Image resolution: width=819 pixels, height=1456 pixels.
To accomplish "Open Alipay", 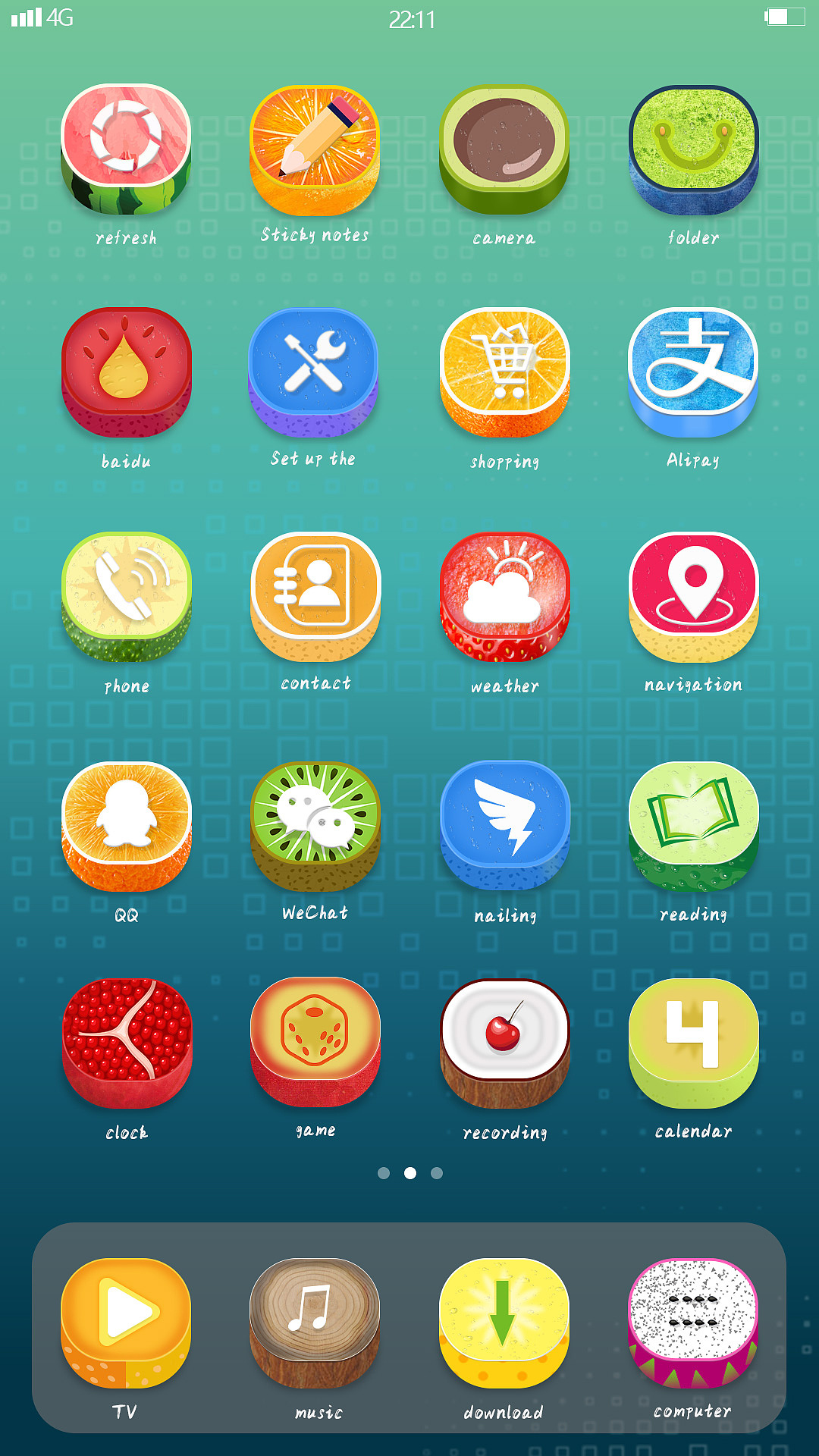I will tap(693, 371).
